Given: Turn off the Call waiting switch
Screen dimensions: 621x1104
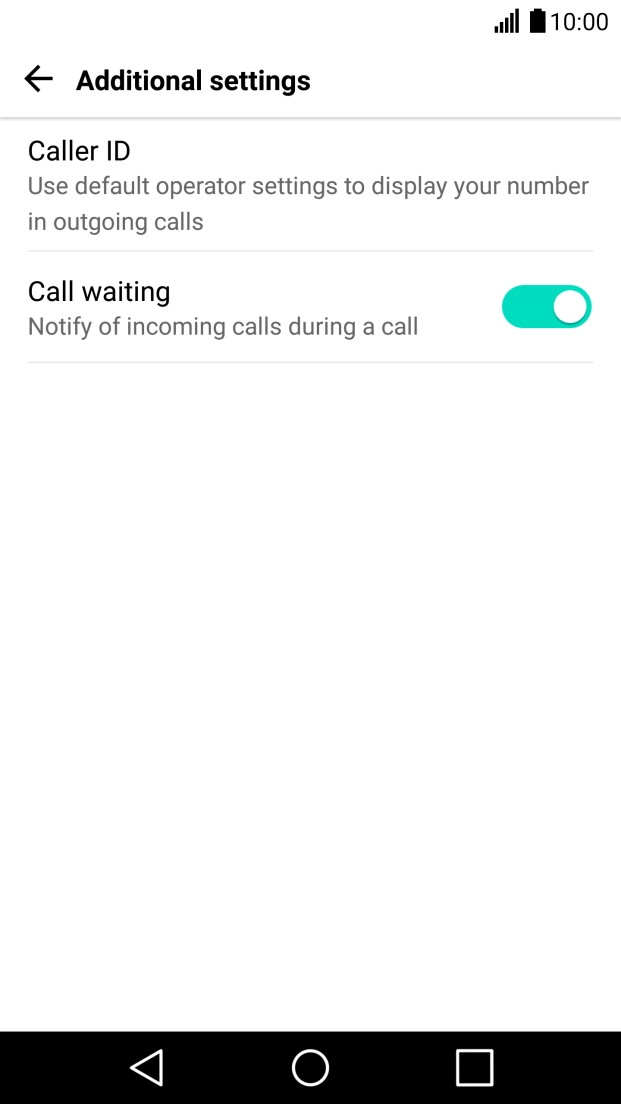Looking at the screenshot, I should click(546, 307).
